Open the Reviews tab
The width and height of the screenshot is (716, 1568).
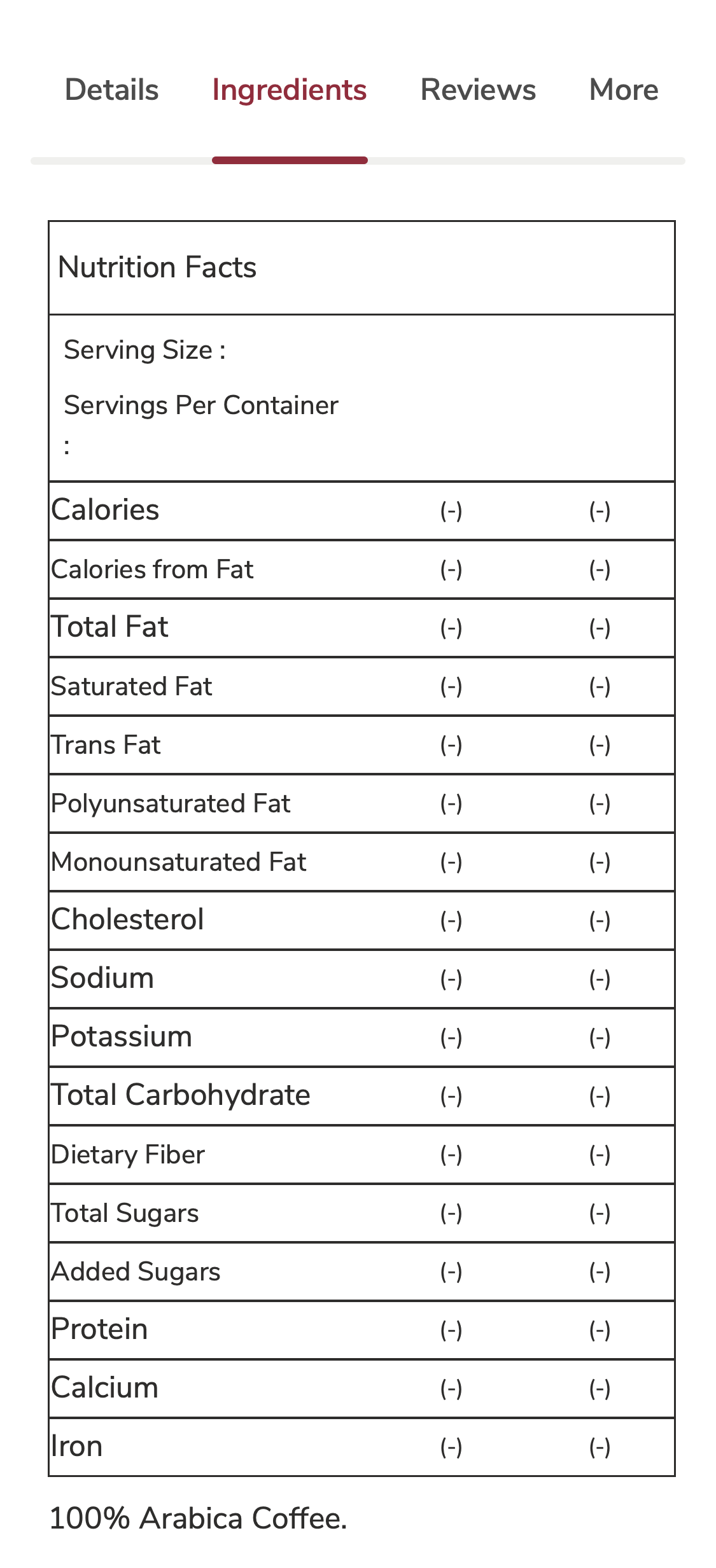478,90
